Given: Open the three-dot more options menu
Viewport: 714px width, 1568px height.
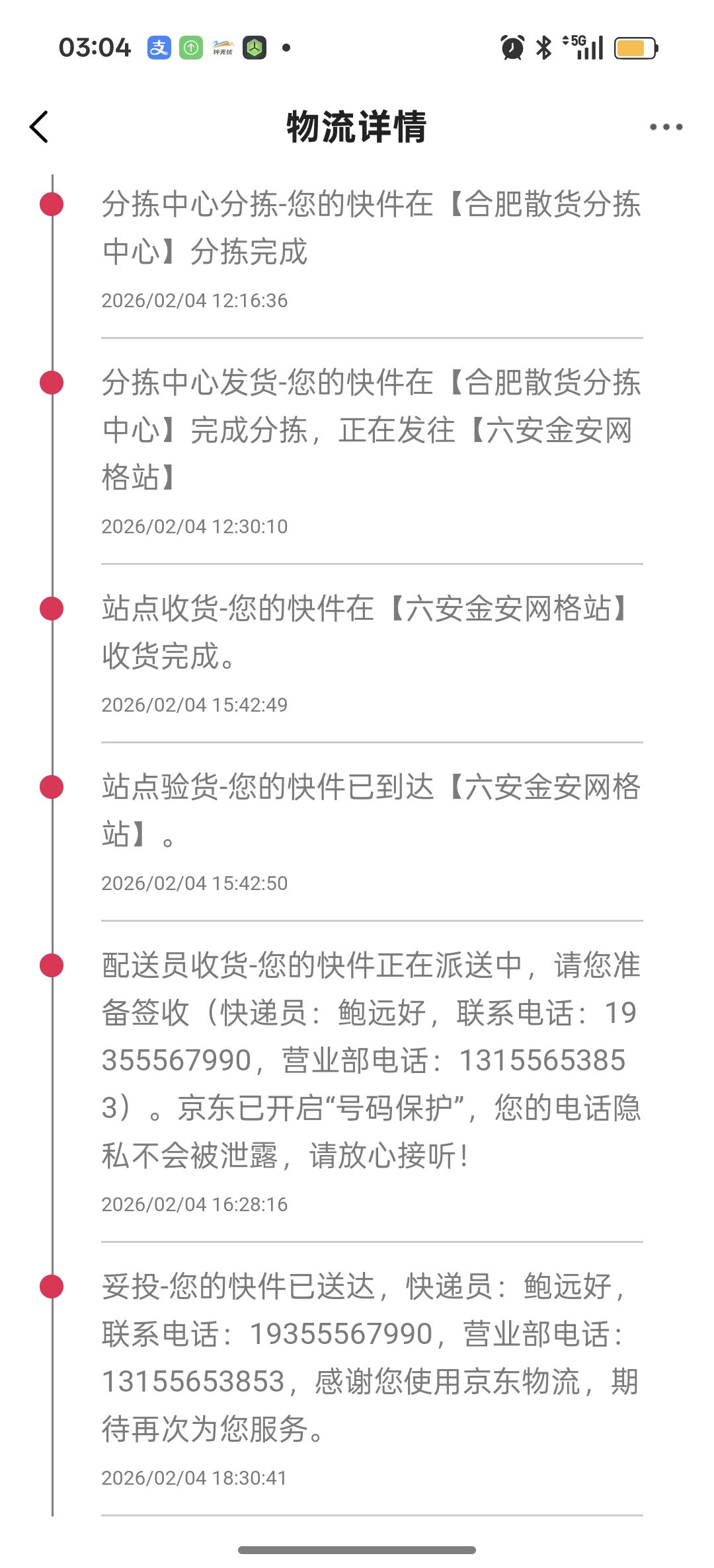Looking at the screenshot, I should 665,127.
